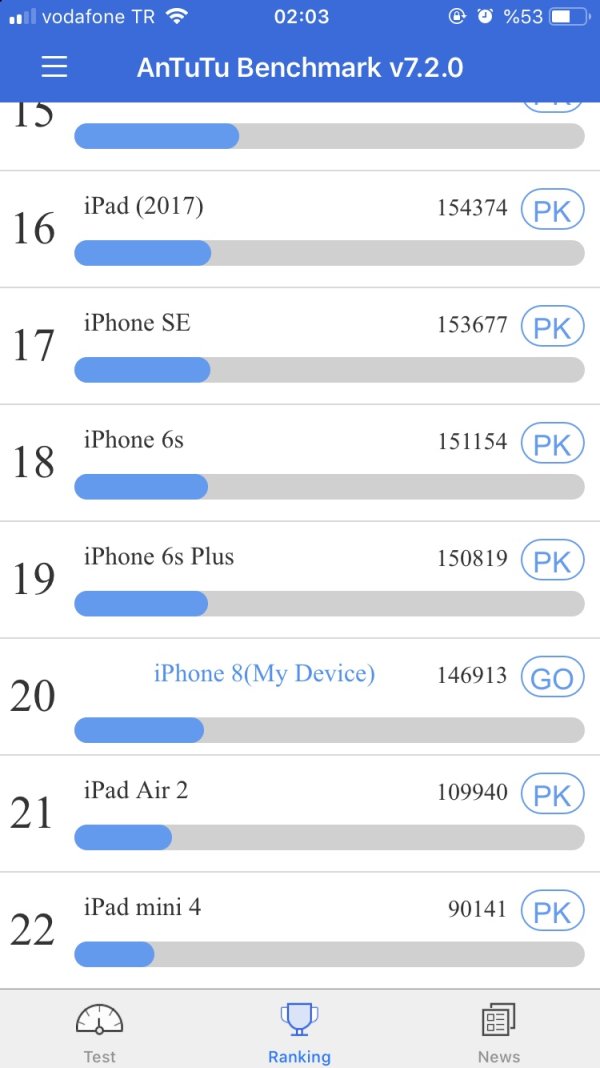Tap GO for iPhone 8 (My Device)
The image size is (600, 1068).
click(552, 678)
